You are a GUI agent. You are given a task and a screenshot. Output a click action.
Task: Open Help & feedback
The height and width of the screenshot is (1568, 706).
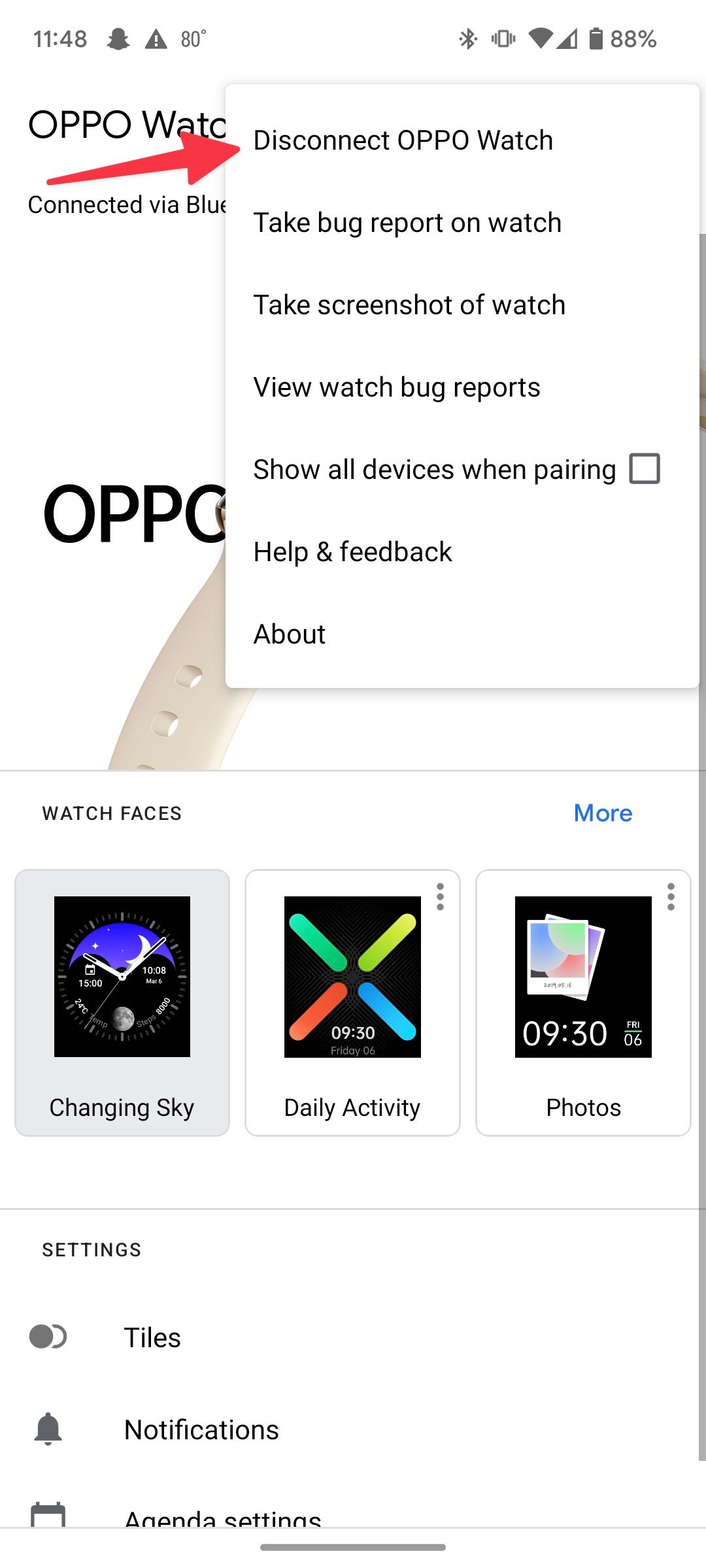coord(352,551)
